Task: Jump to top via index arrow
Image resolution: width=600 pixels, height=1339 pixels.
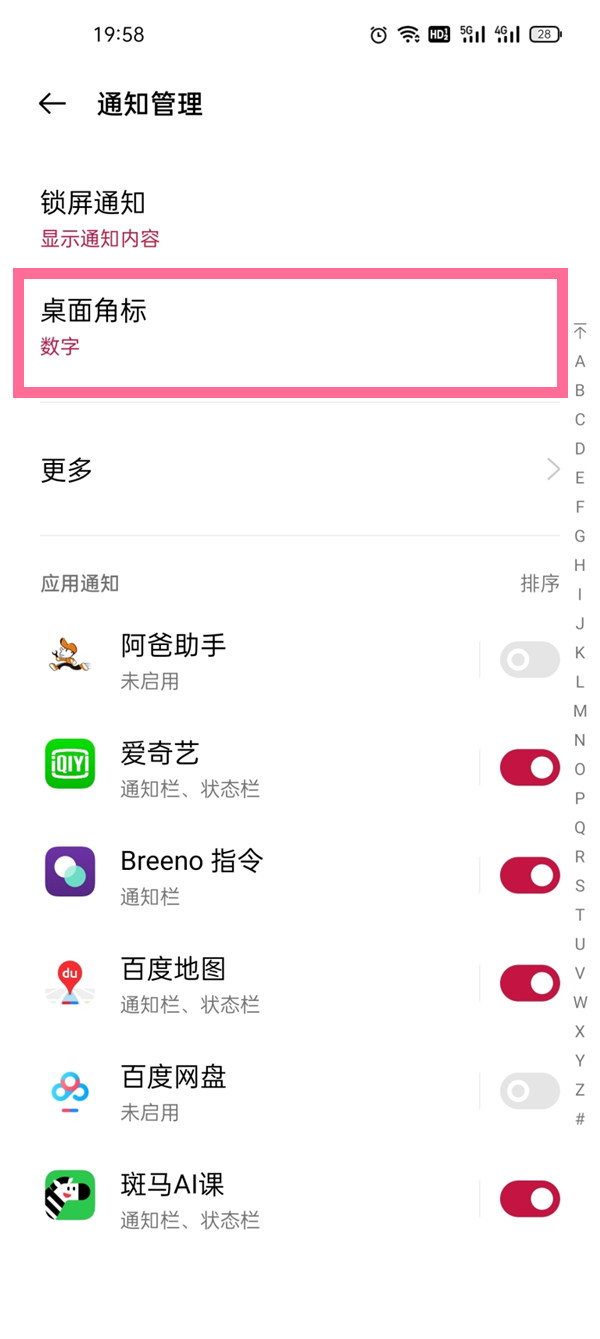Action: click(x=580, y=332)
